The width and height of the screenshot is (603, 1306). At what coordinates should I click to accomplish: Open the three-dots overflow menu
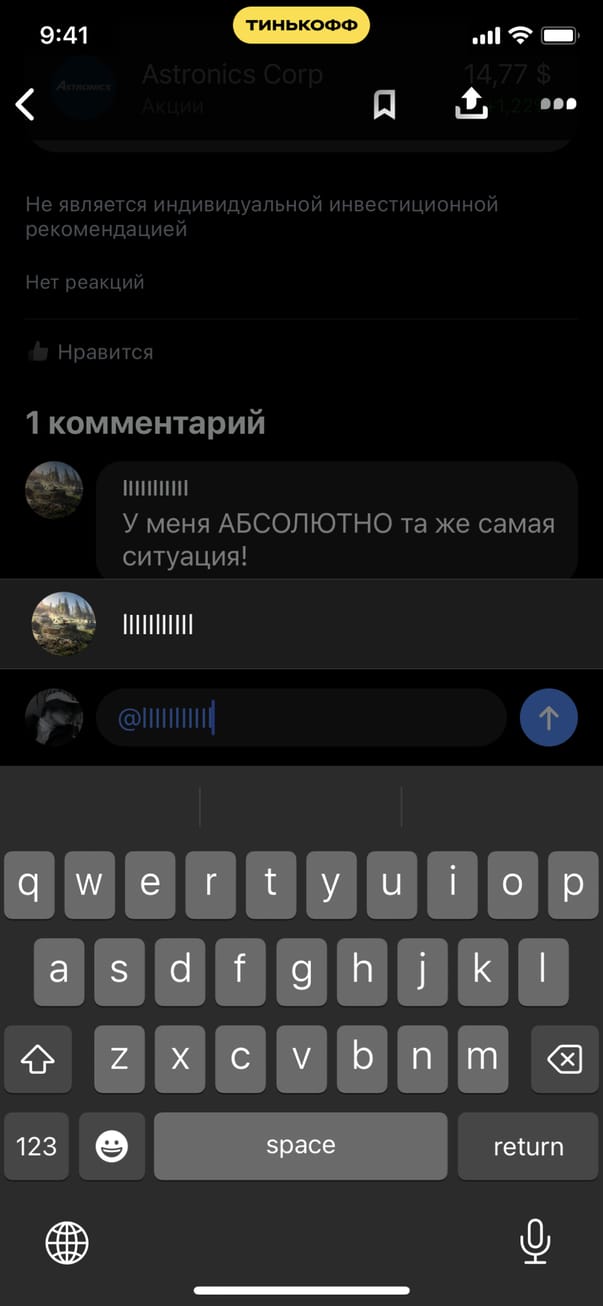click(x=558, y=103)
